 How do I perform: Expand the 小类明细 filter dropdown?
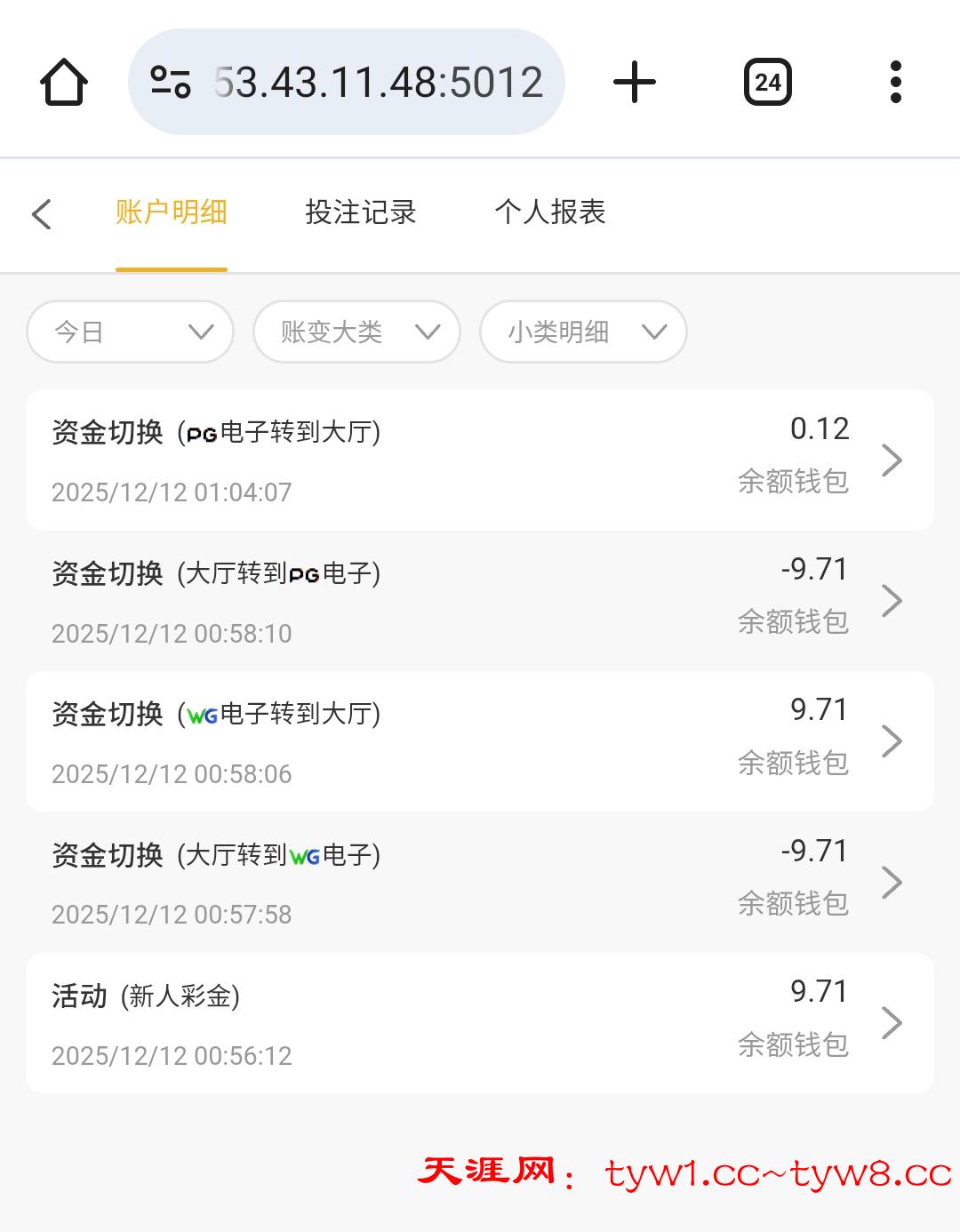(583, 332)
